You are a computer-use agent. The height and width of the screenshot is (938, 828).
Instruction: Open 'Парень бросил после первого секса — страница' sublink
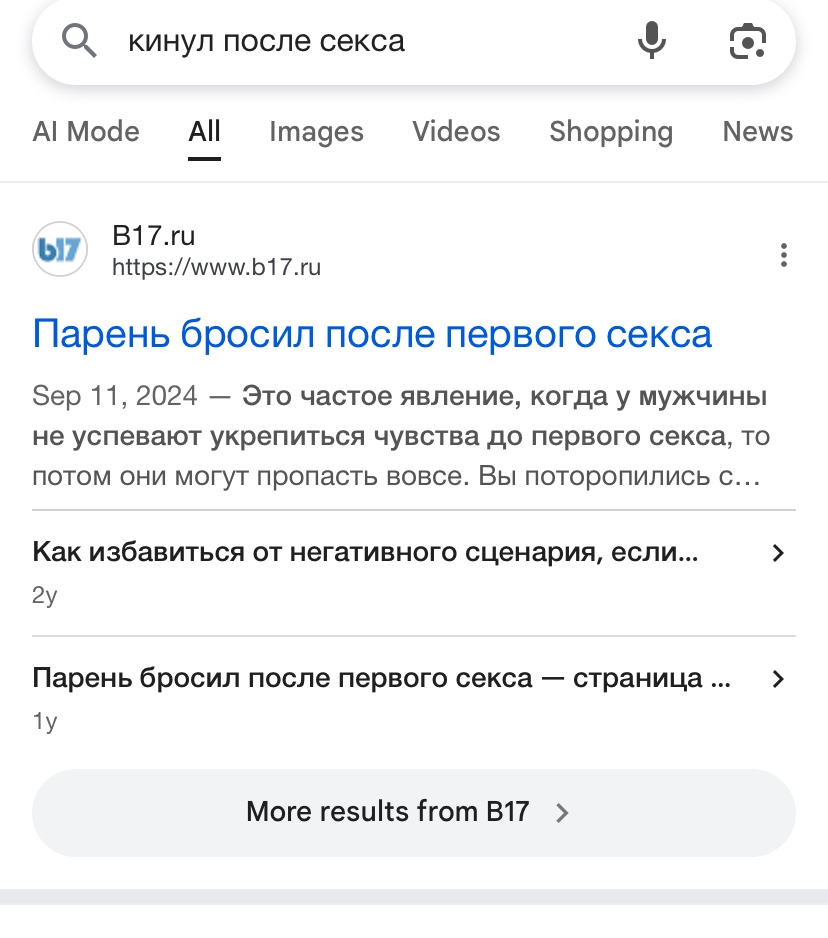380,679
